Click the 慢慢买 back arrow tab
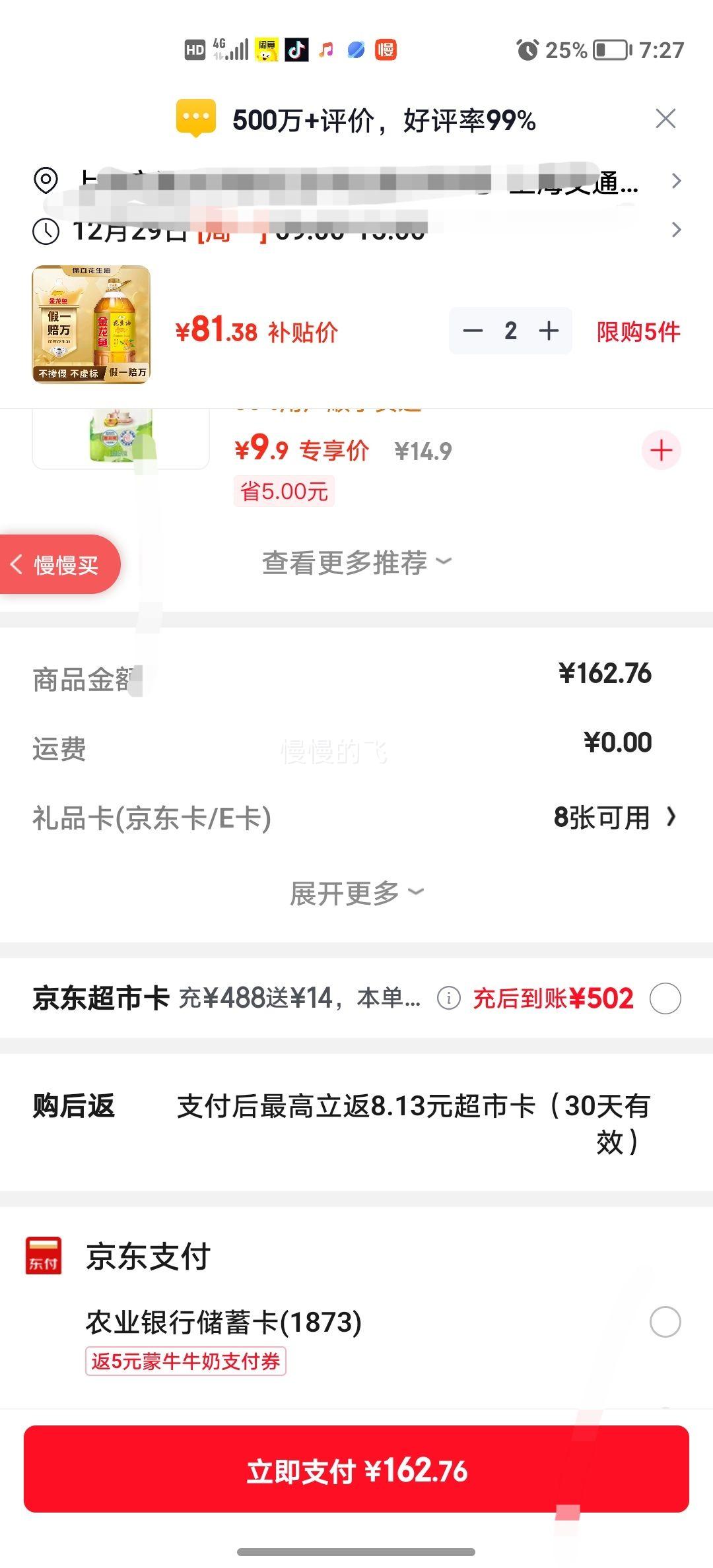This screenshot has height=1568, width=713. [59, 566]
